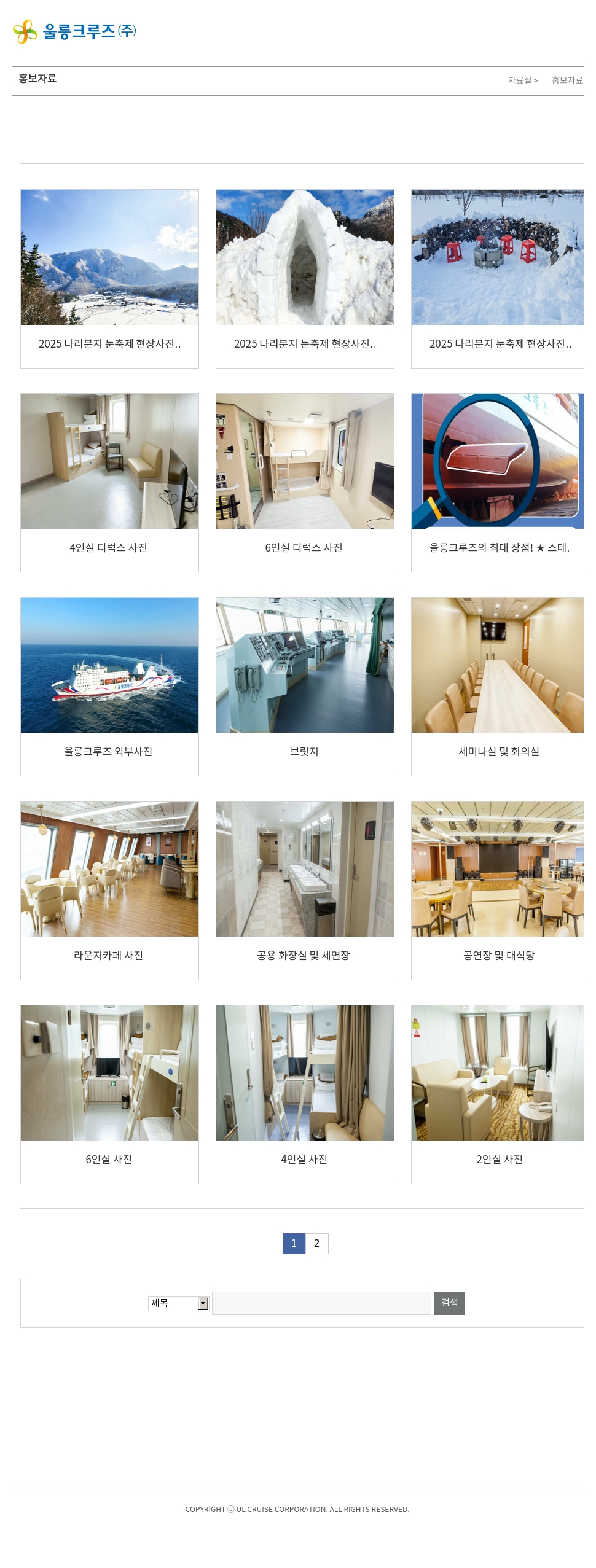Screen dimensions: 596x1568
Task: Expand the 제목 search type dropdown
Action: 178,1303
